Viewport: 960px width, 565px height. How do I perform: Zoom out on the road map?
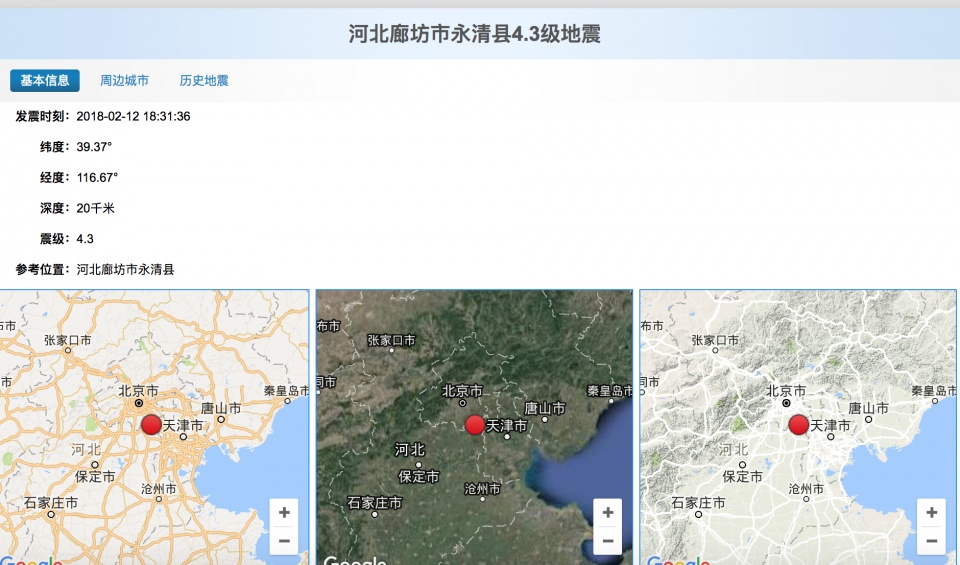pos(284,541)
